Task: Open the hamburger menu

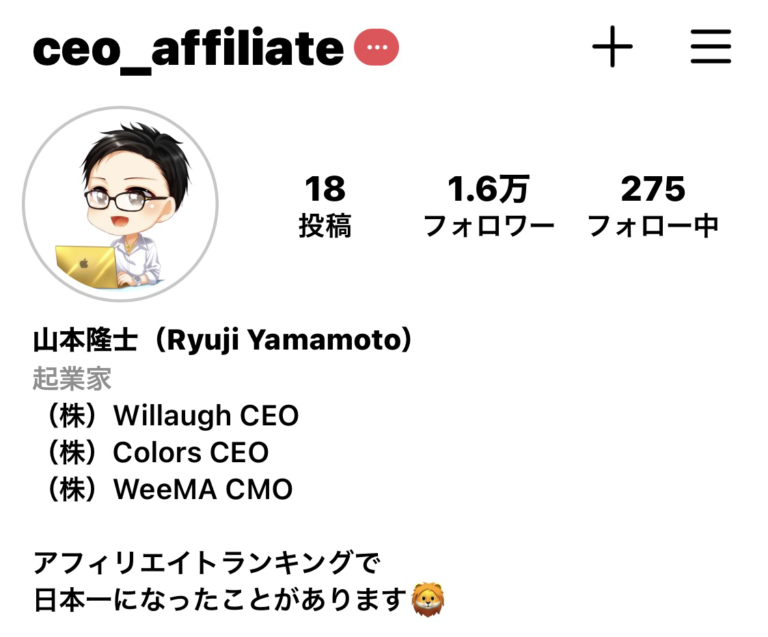Action: pyautogui.click(x=711, y=47)
